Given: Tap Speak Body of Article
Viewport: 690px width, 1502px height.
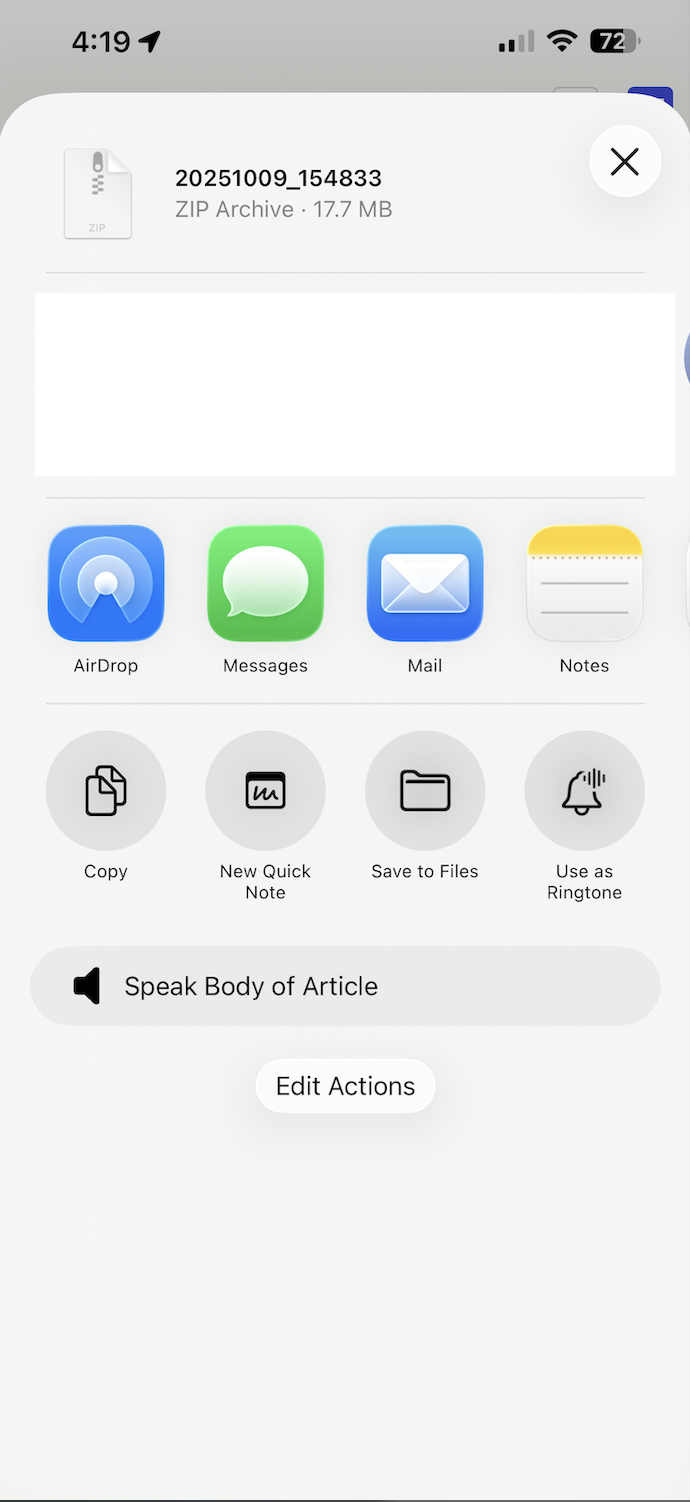Looking at the screenshot, I should [x=345, y=986].
